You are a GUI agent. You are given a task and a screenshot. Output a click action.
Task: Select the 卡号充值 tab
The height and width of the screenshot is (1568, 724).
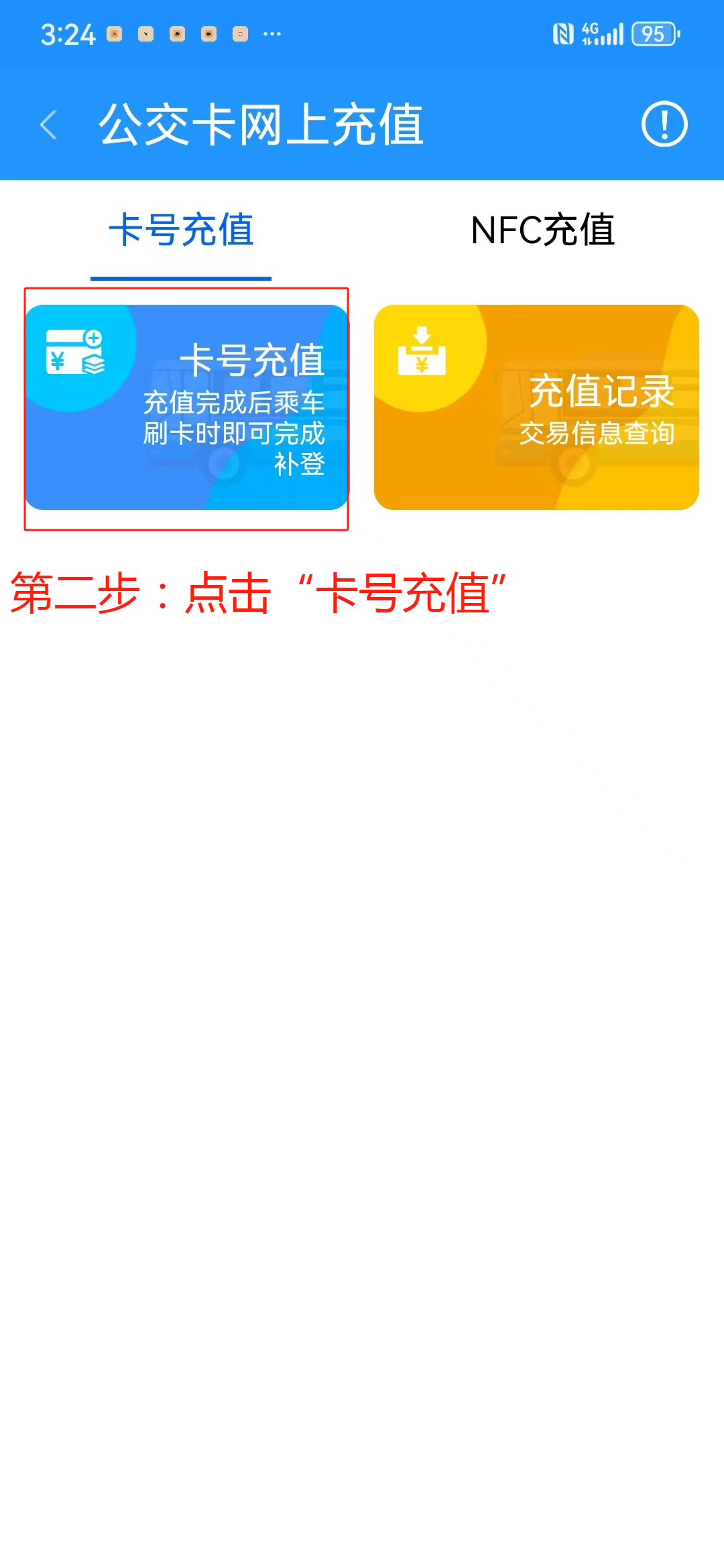pyautogui.click(x=181, y=231)
